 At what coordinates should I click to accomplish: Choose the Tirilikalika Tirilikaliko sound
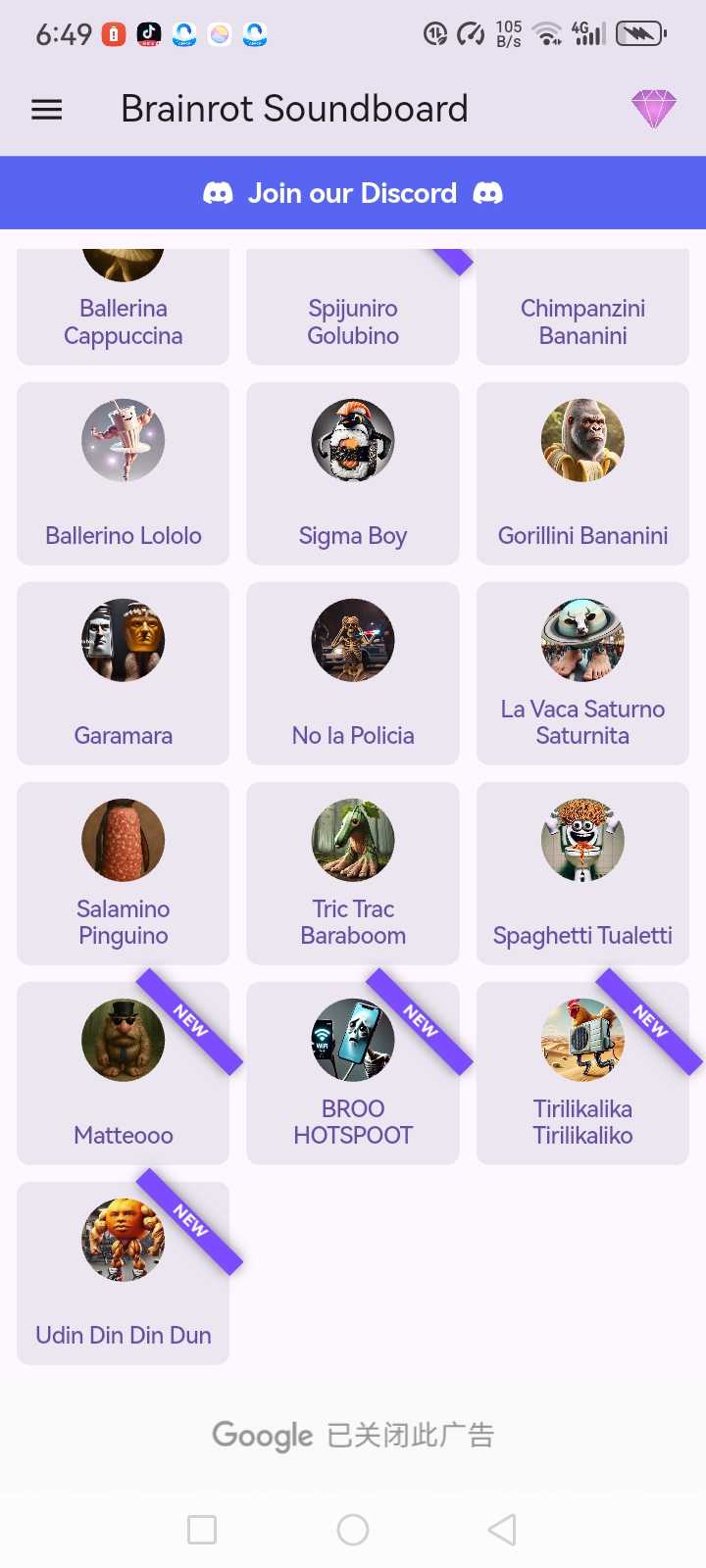pos(582,1073)
